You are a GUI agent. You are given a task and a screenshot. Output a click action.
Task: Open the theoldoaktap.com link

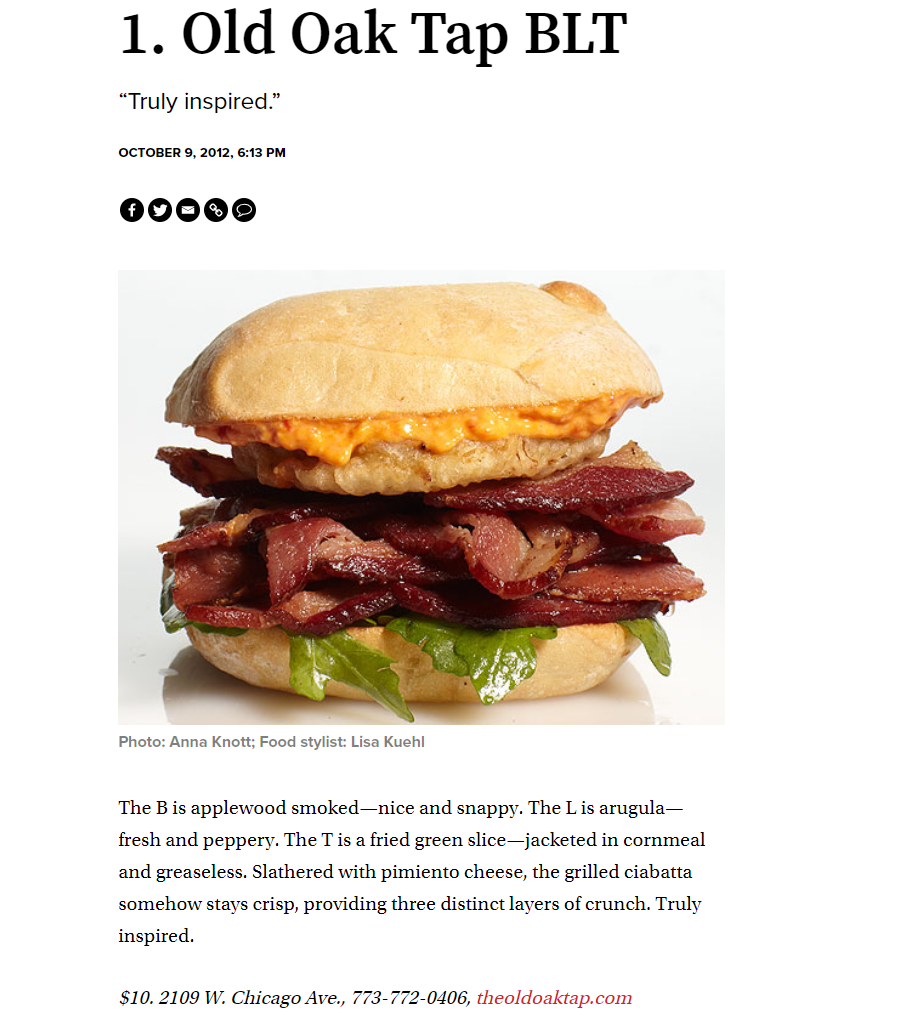pos(554,997)
